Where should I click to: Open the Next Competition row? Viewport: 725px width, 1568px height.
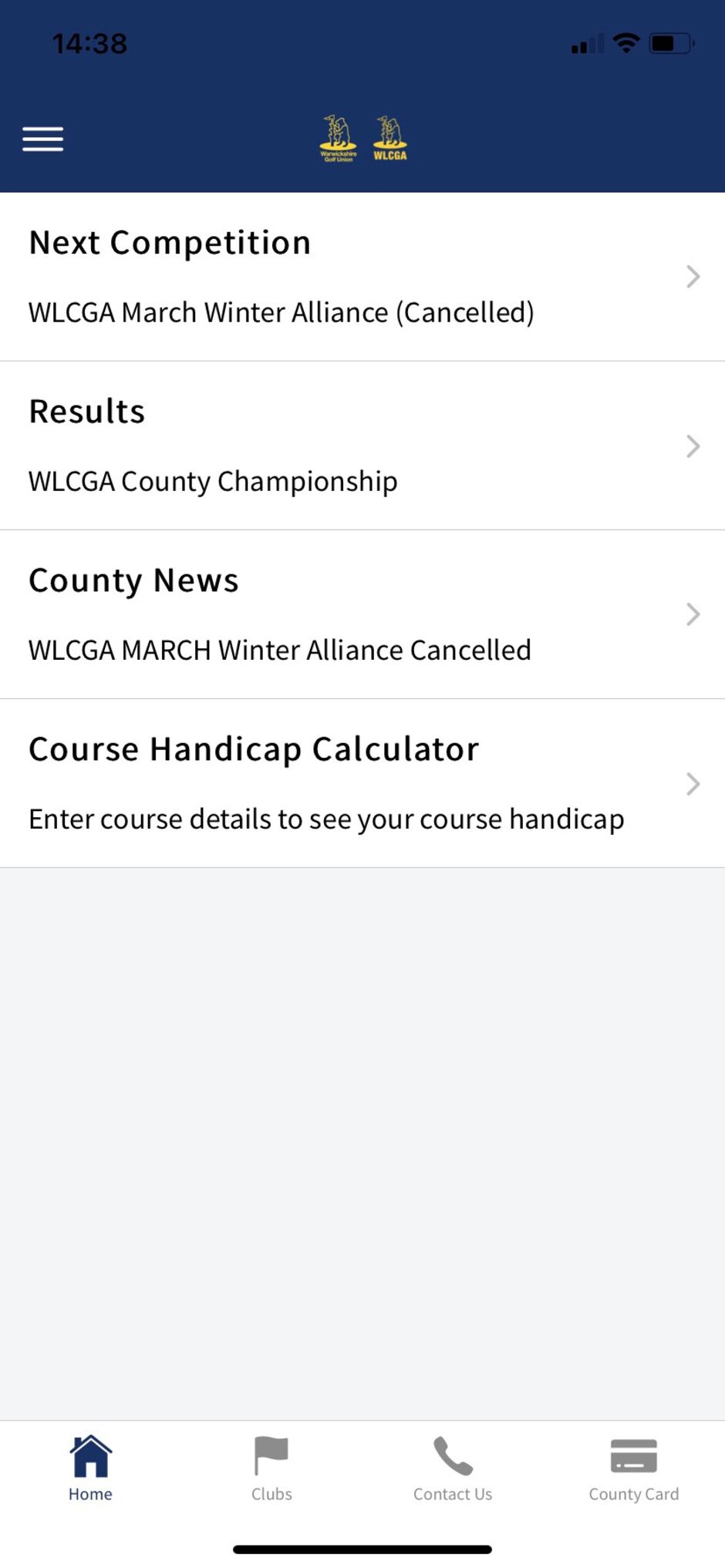362,277
